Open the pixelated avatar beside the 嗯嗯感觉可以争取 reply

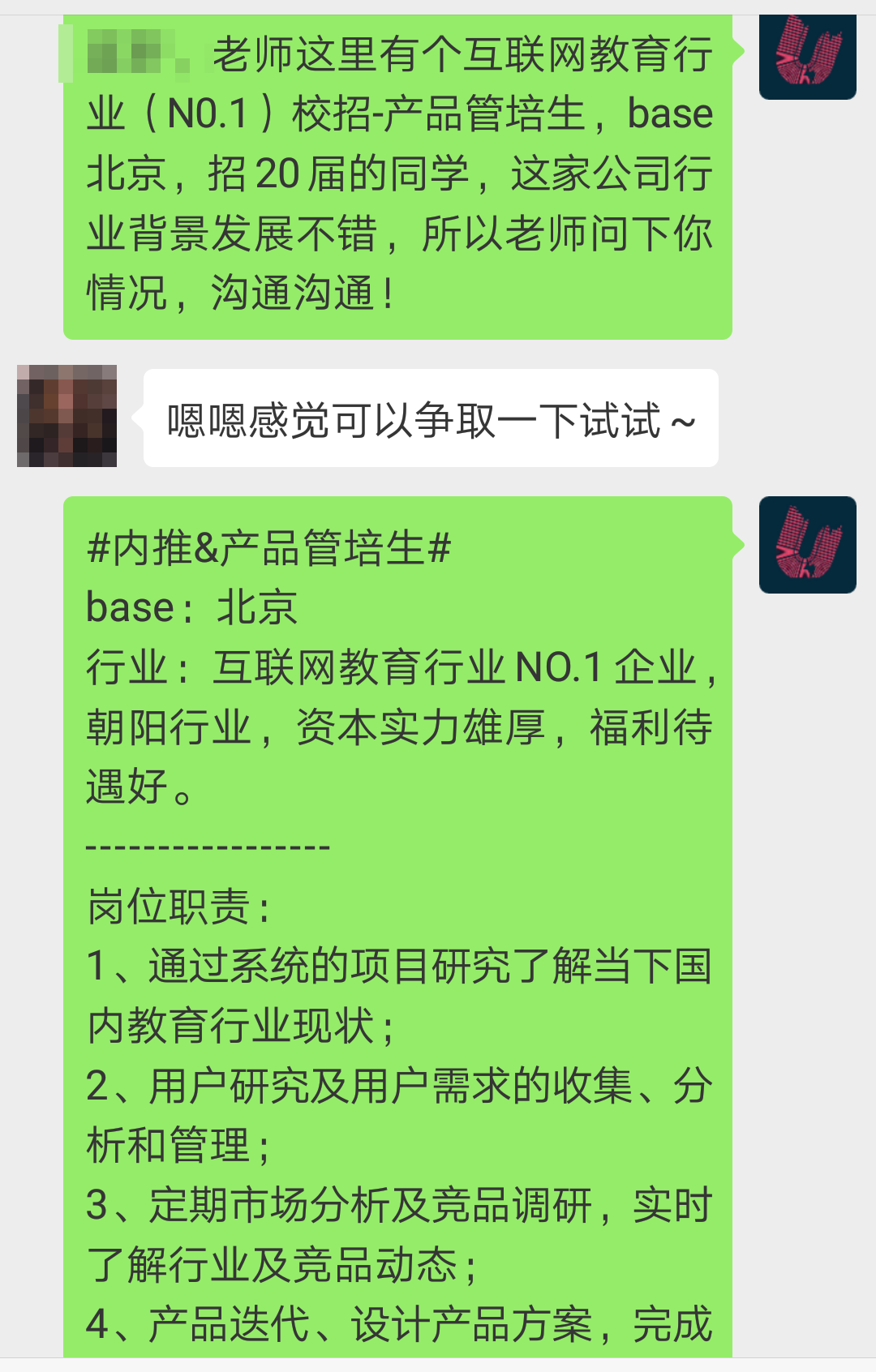[x=67, y=416]
